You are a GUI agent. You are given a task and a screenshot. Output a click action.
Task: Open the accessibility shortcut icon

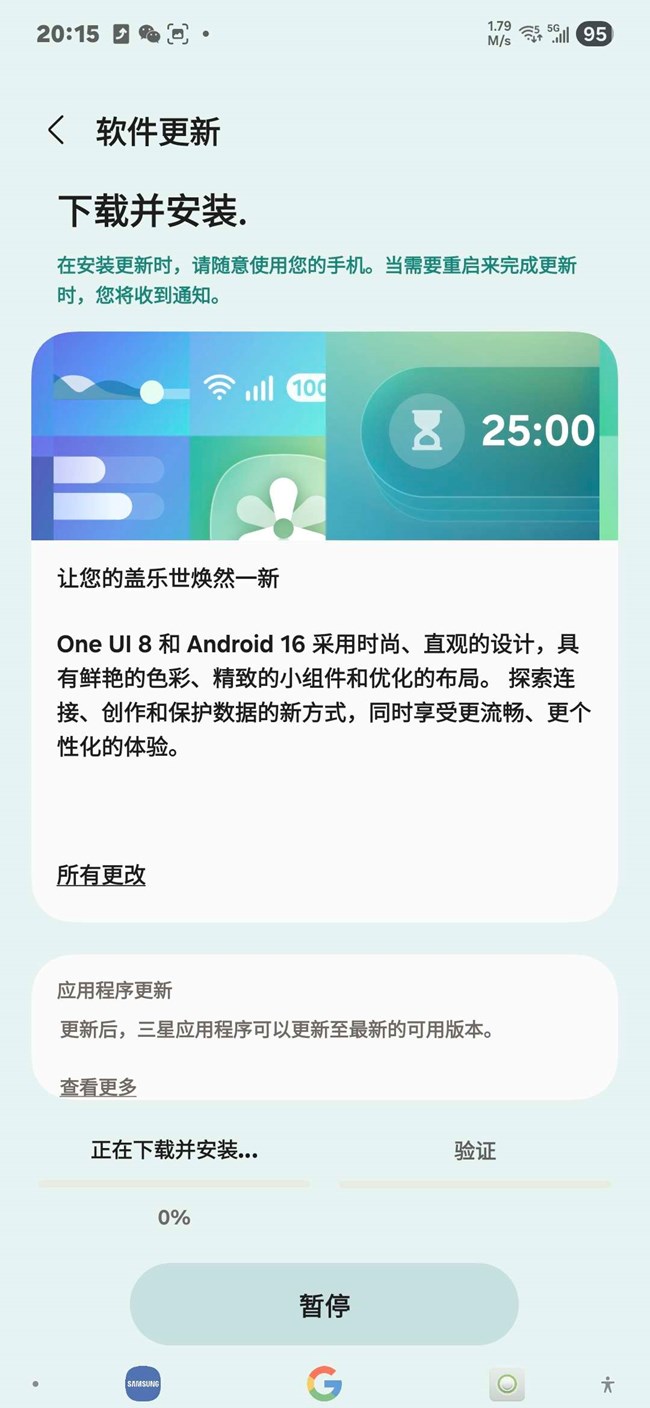pyautogui.click(x=607, y=1384)
